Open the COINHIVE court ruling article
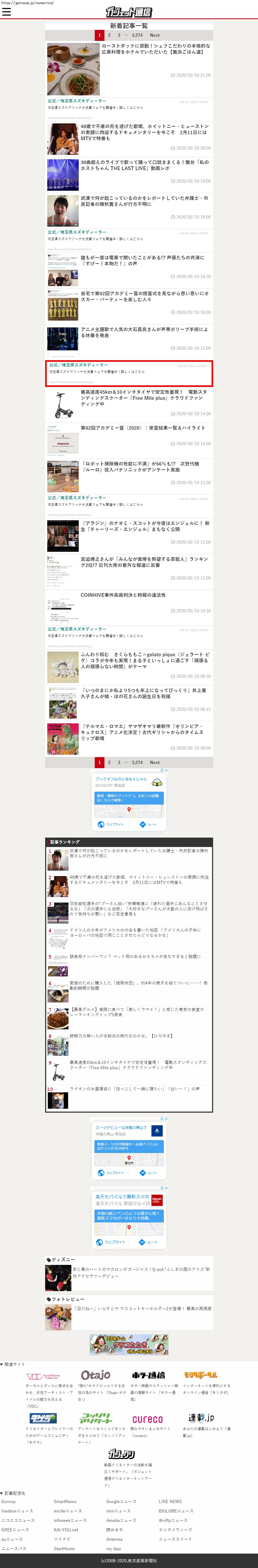Image resolution: width=258 pixels, height=1568 pixels. (123, 595)
